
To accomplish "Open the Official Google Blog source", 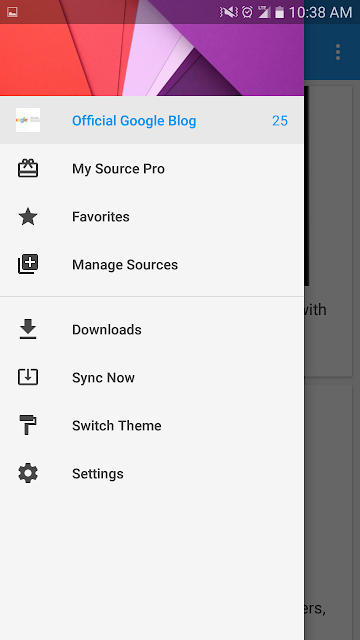I will (x=152, y=120).
